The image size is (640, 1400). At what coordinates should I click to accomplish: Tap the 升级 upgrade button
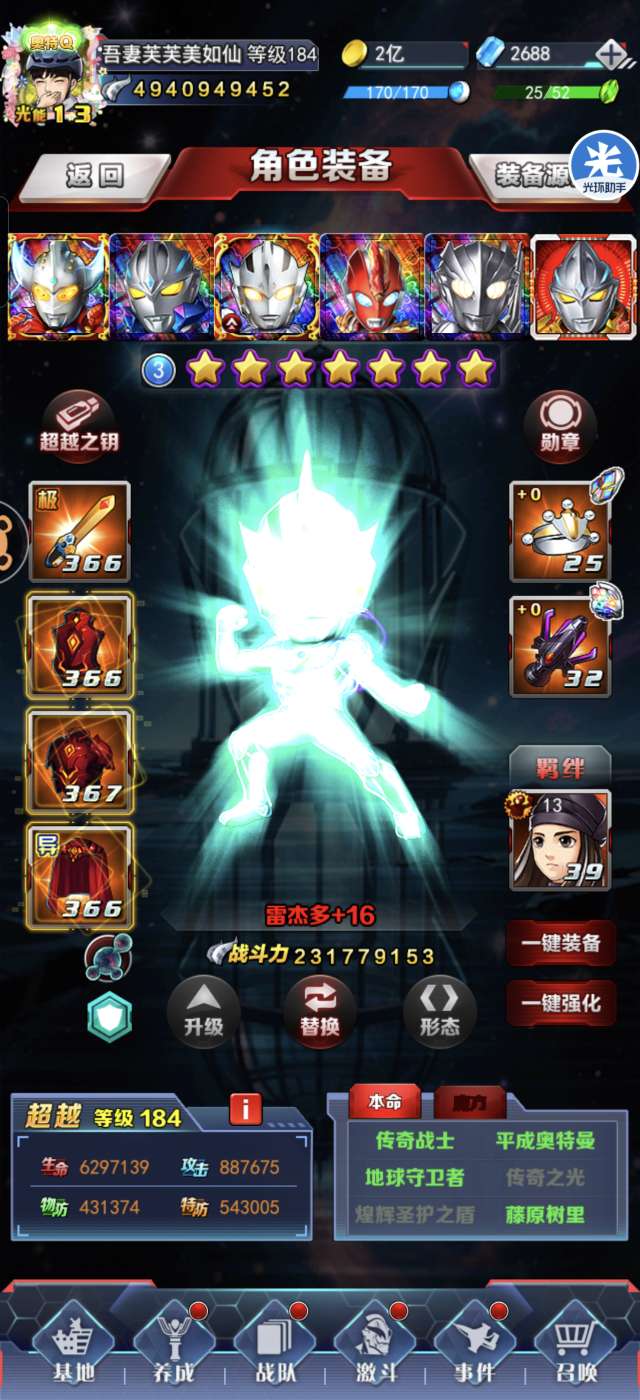pyautogui.click(x=203, y=1012)
